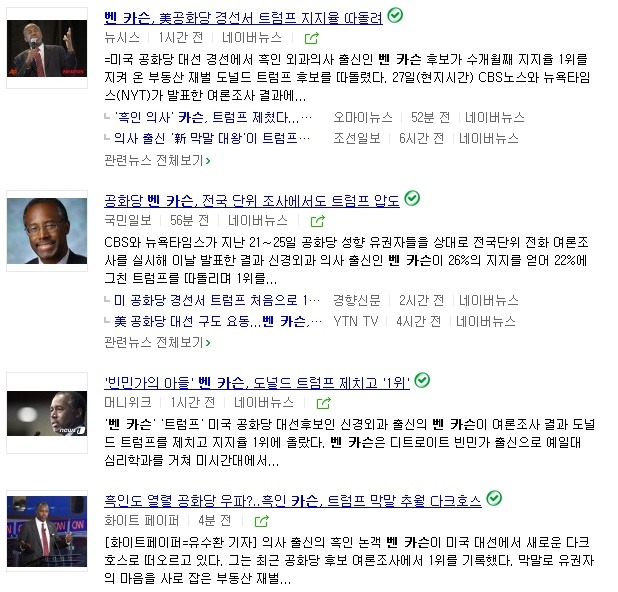This screenshot has width=618, height=592.
Task: Open 네이버뉴스 link for the 국민일보 article
Action: coord(259,219)
